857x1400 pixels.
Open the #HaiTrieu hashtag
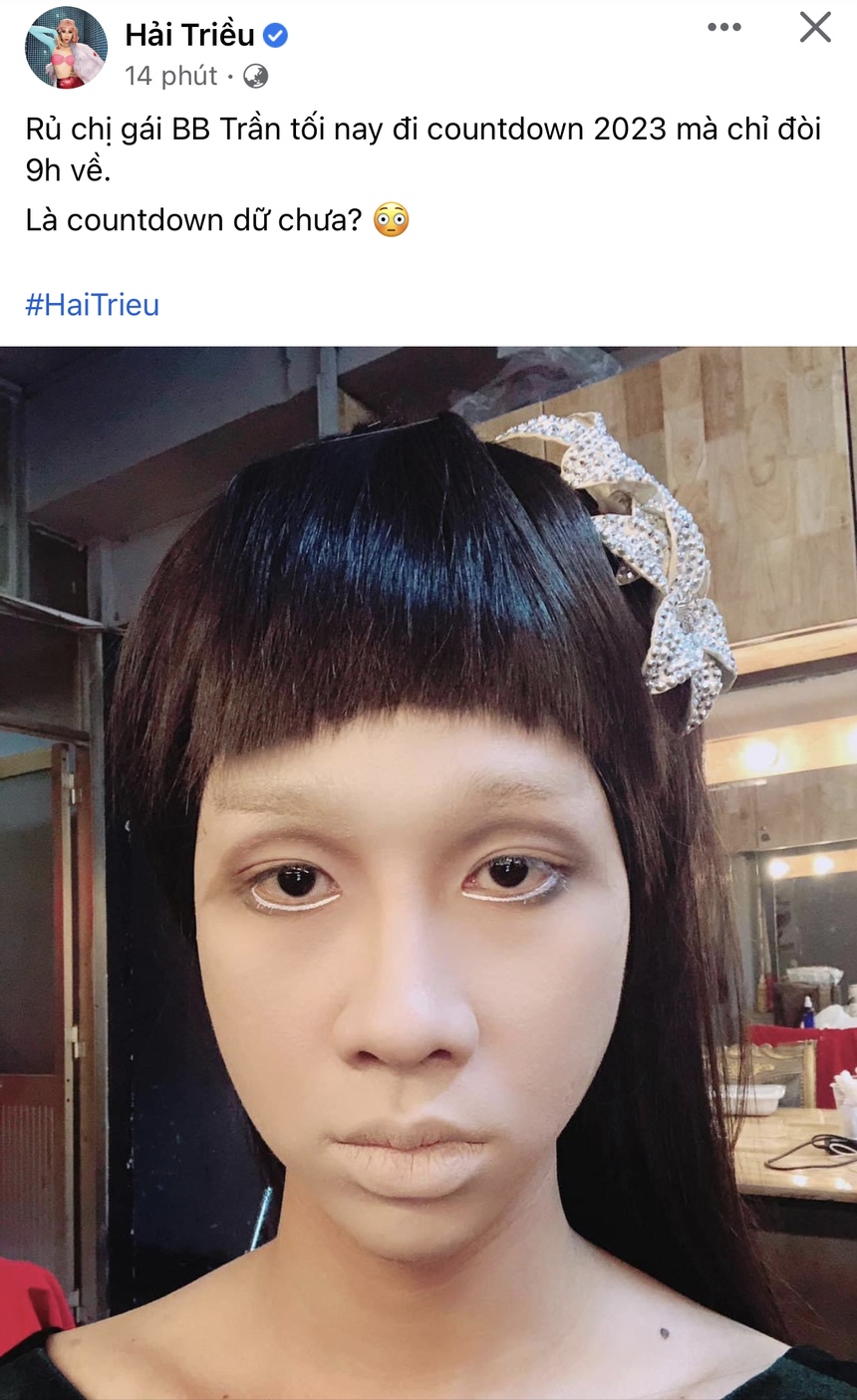pyautogui.click(x=92, y=305)
